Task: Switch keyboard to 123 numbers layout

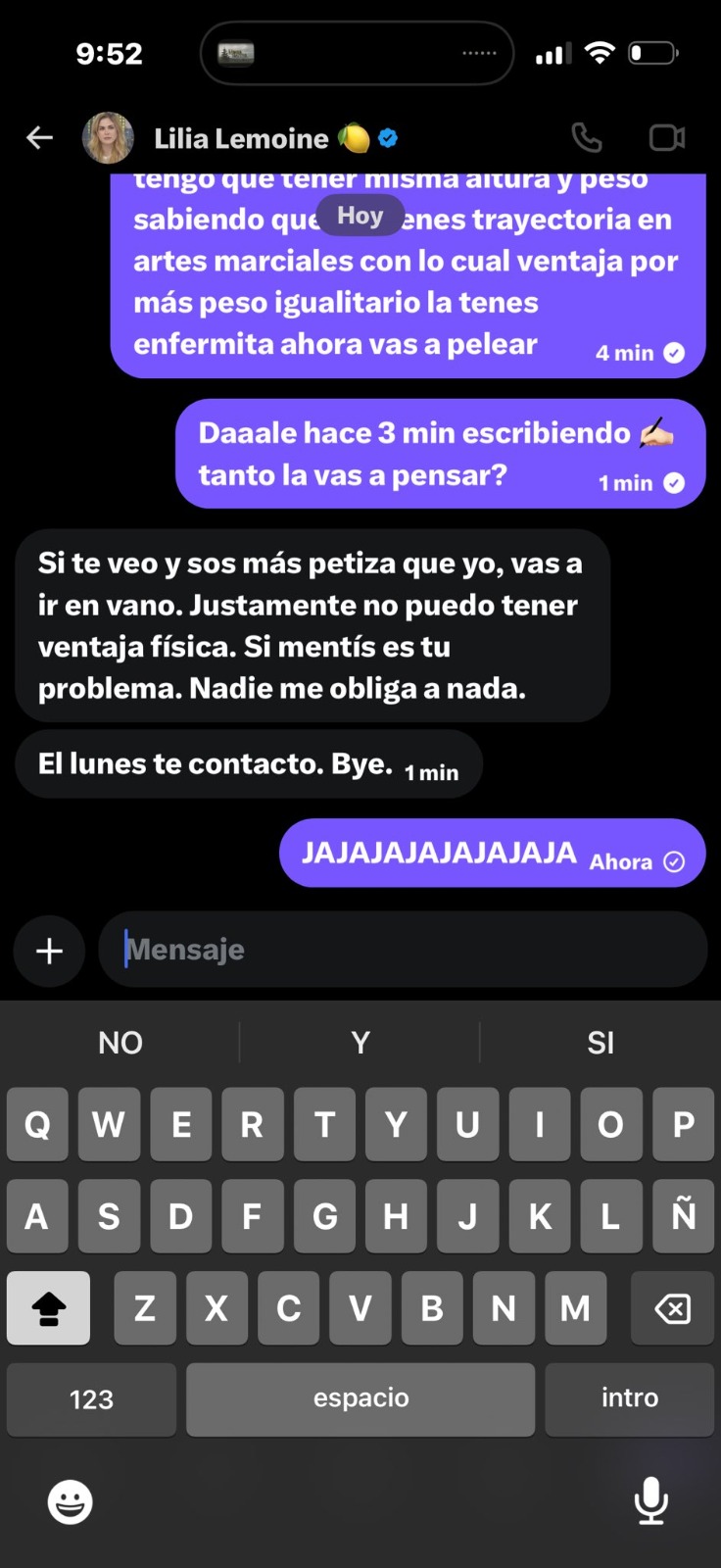Action: pyautogui.click(x=91, y=1399)
